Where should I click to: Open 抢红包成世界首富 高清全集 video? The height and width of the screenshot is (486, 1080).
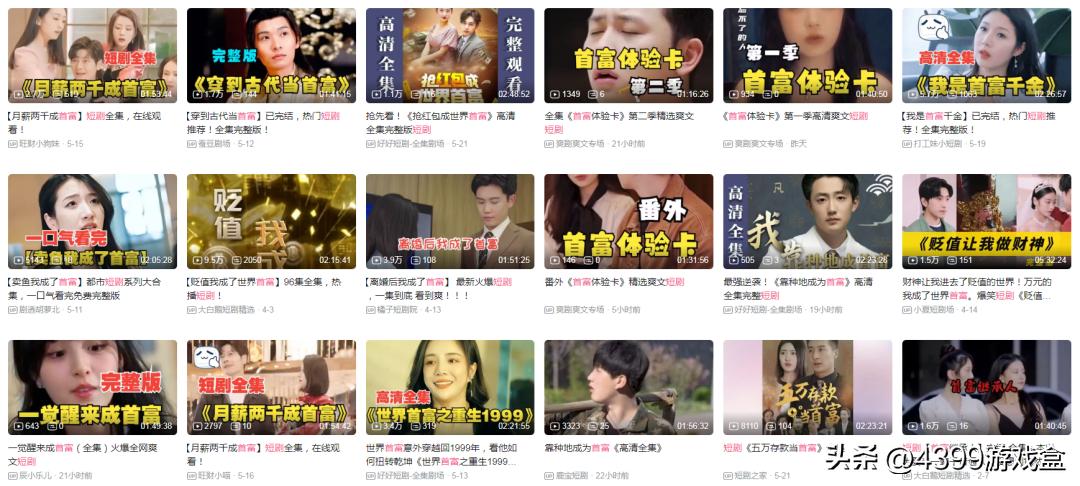click(450, 55)
